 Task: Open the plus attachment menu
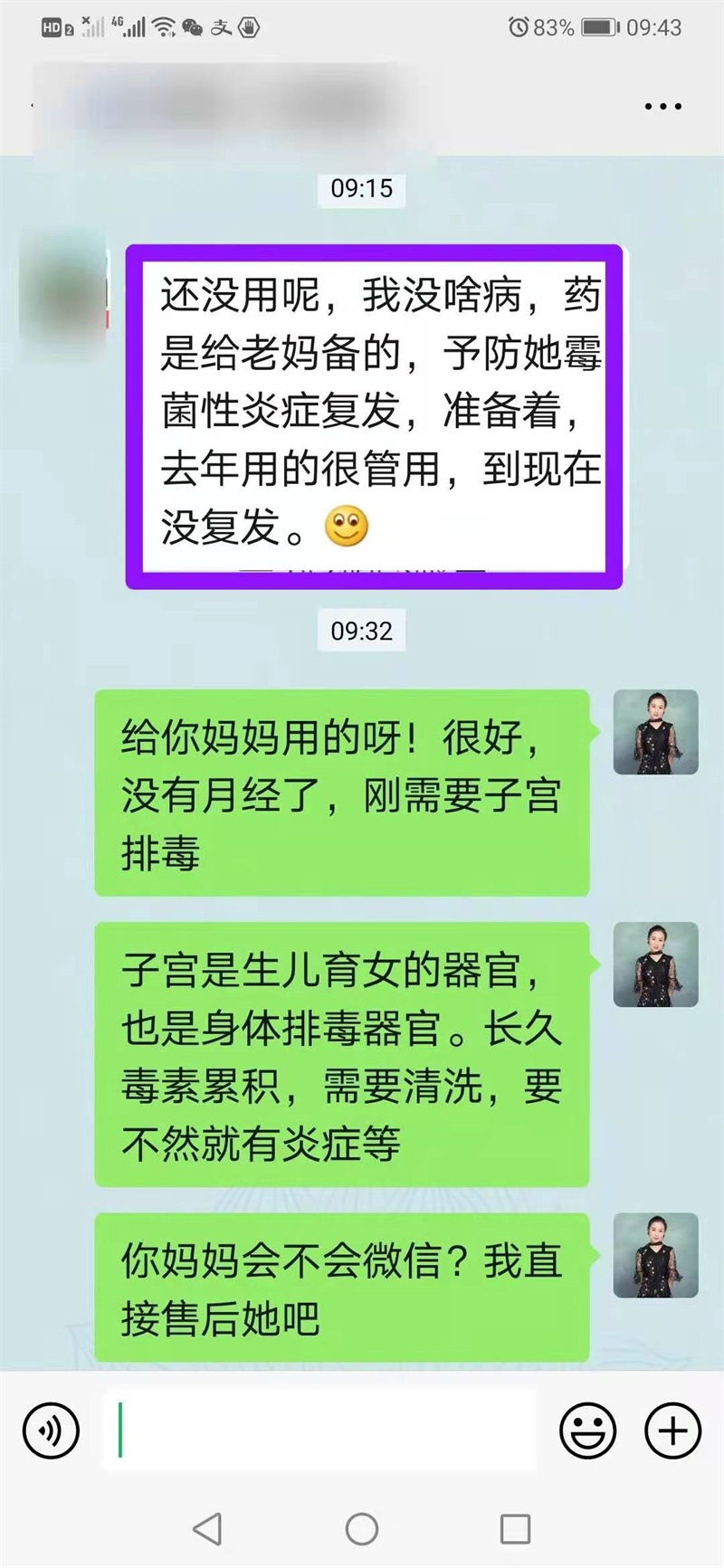(x=672, y=1430)
